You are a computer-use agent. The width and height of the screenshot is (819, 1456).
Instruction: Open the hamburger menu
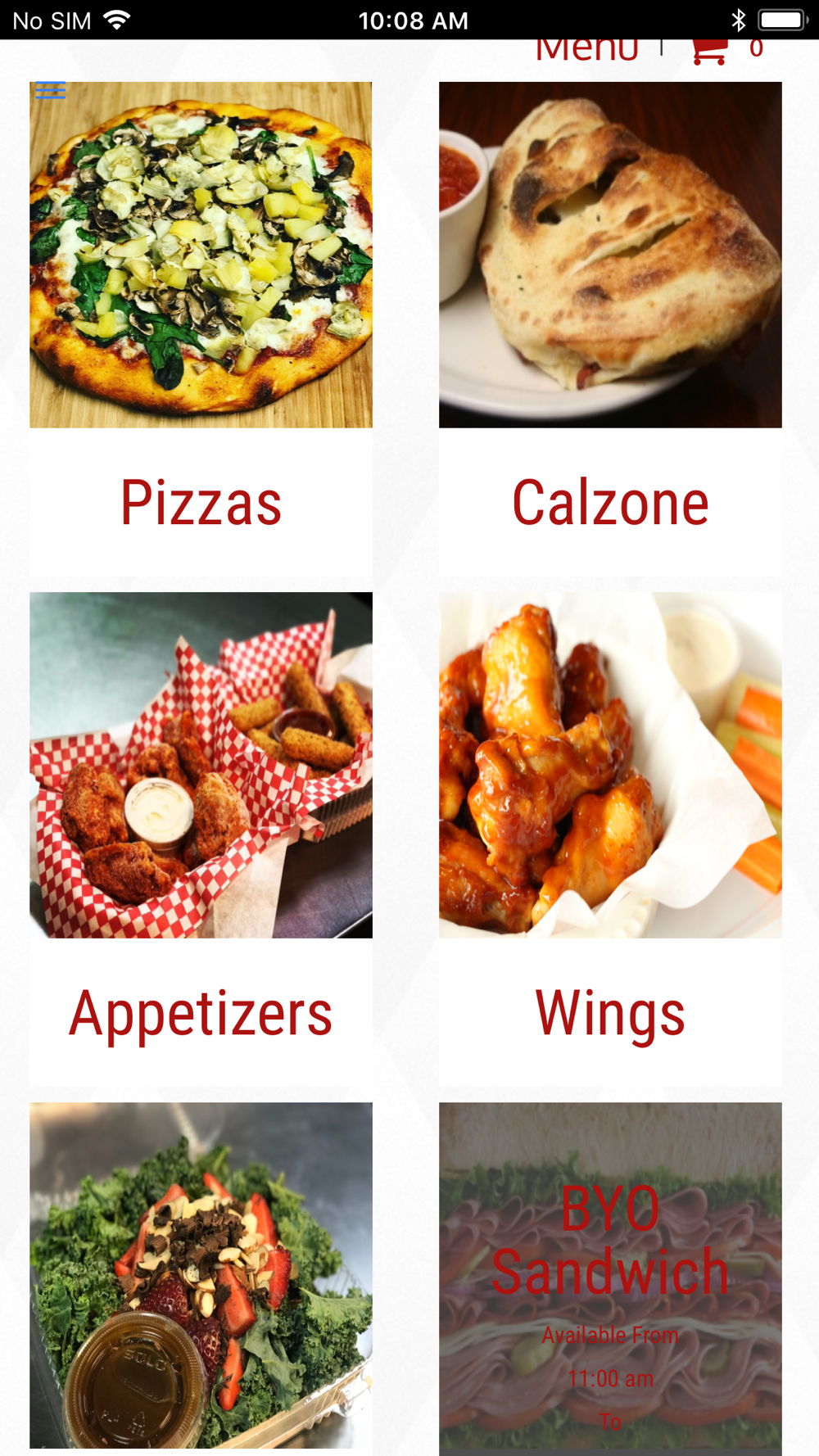click(50, 90)
